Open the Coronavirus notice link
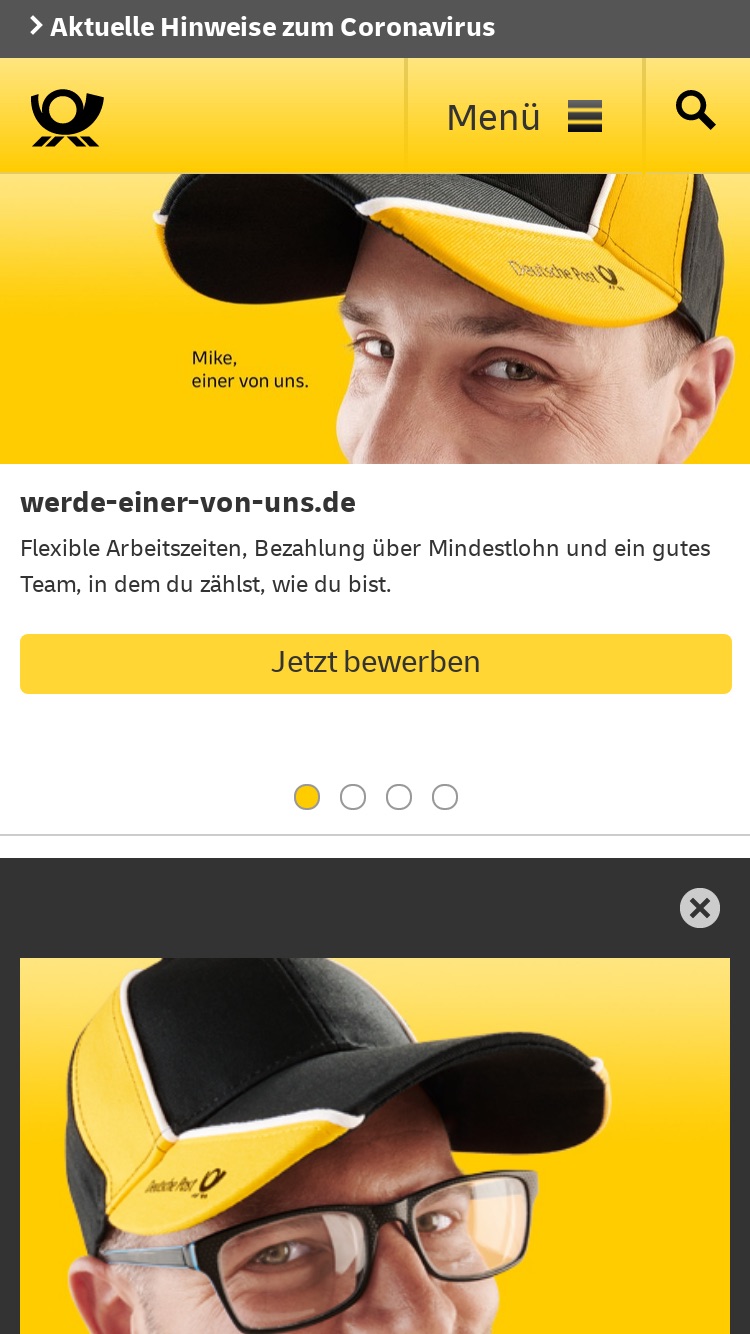This screenshot has width=750, height=1334. click(262, 27)
